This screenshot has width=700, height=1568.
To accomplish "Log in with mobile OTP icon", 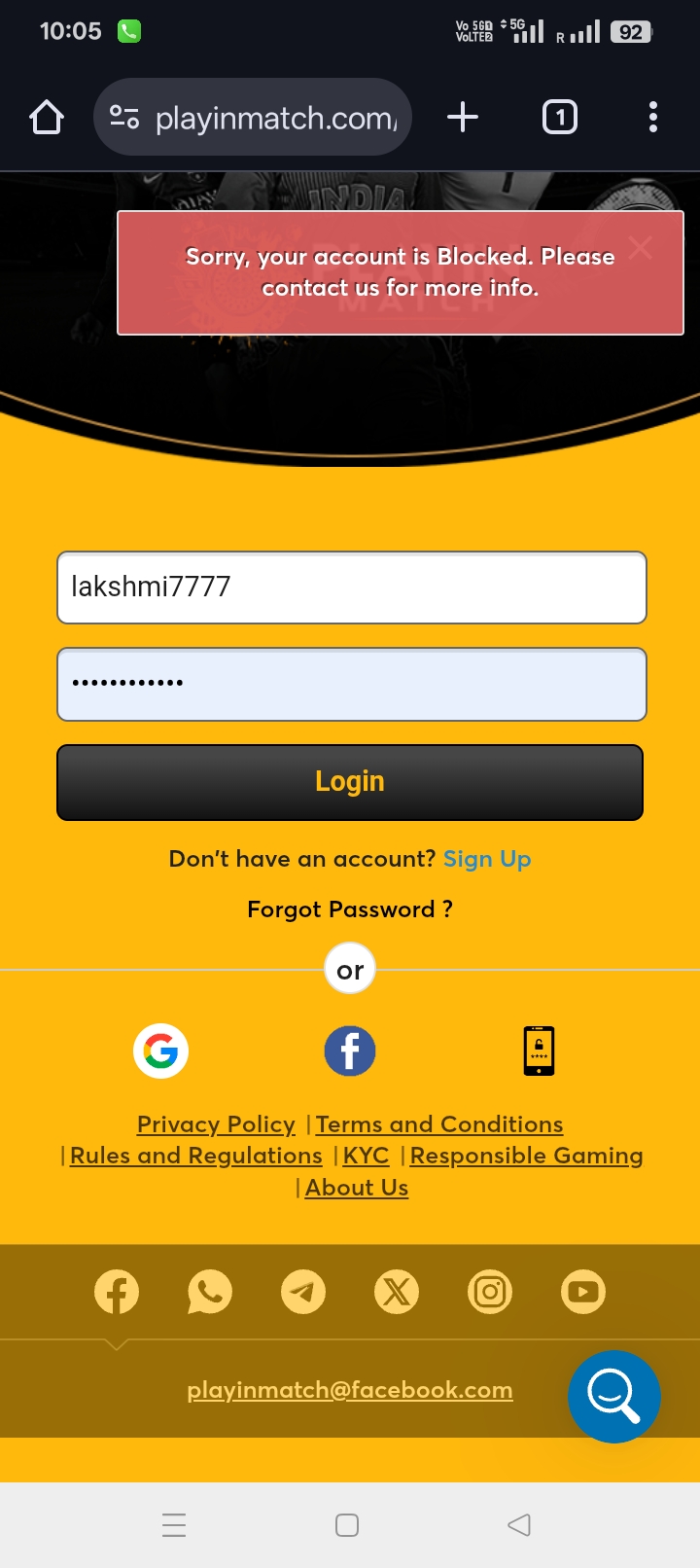I will tap(539, 1051).
